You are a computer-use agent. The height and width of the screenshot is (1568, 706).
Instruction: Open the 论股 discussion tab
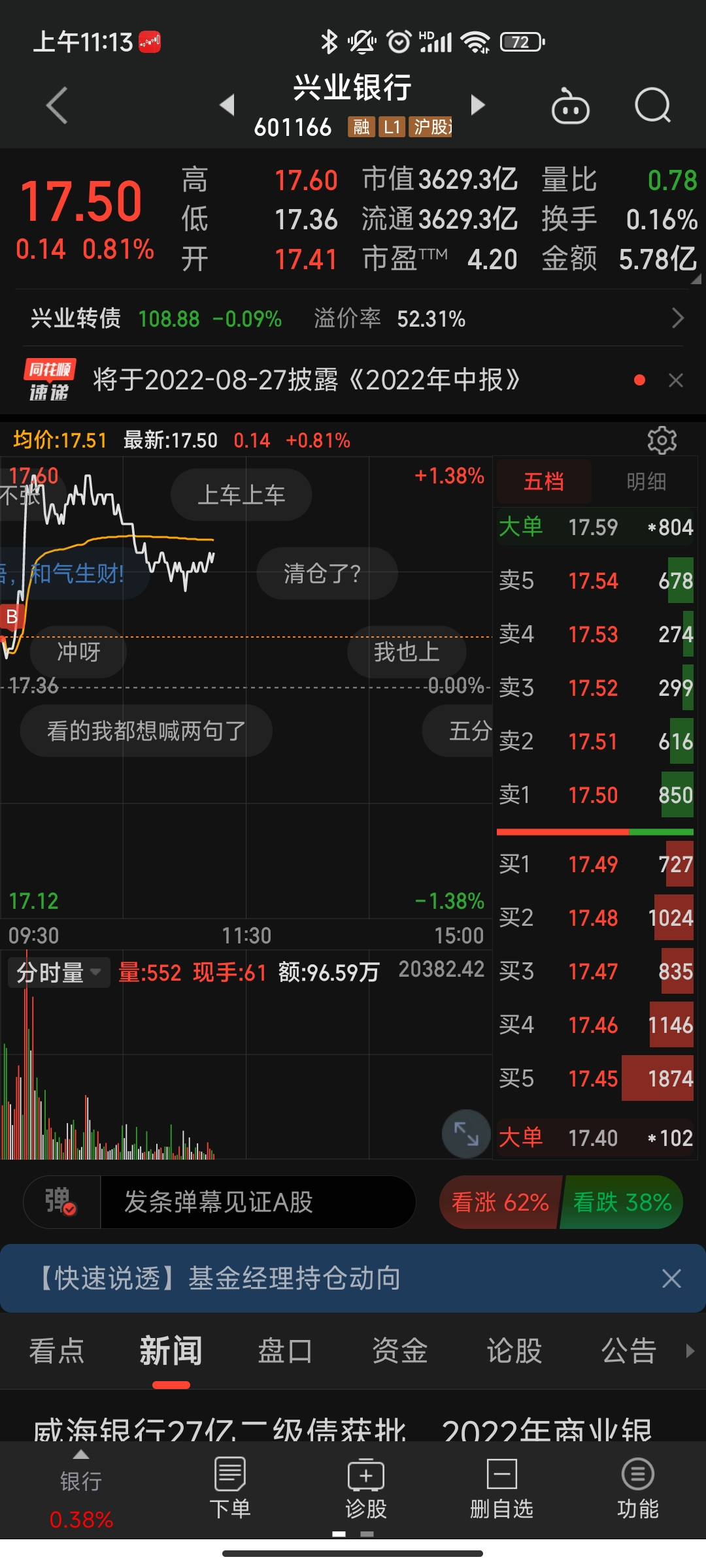pos(514,1351)
